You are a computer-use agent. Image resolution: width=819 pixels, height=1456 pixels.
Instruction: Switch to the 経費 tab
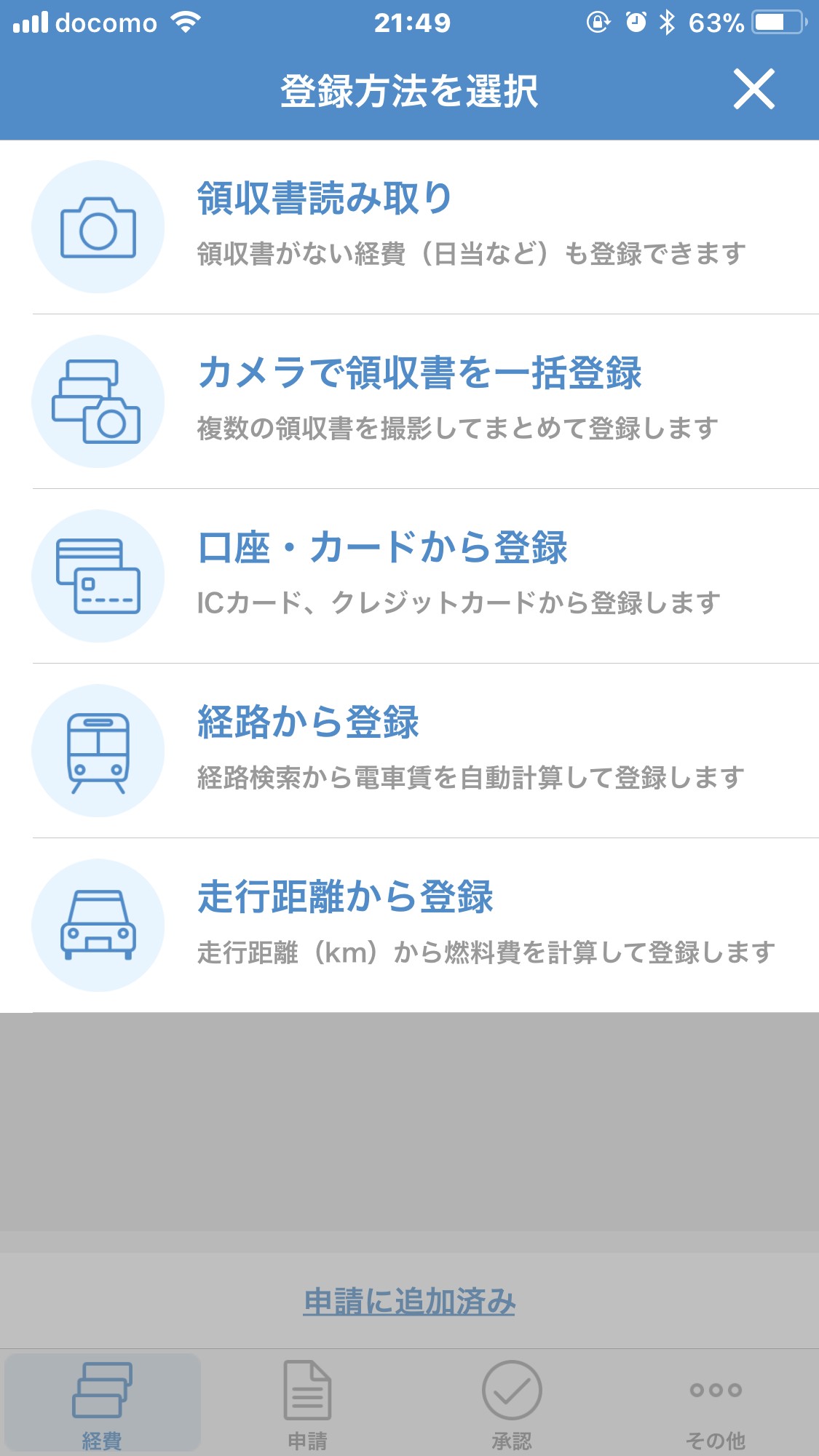pos(102,1404)
